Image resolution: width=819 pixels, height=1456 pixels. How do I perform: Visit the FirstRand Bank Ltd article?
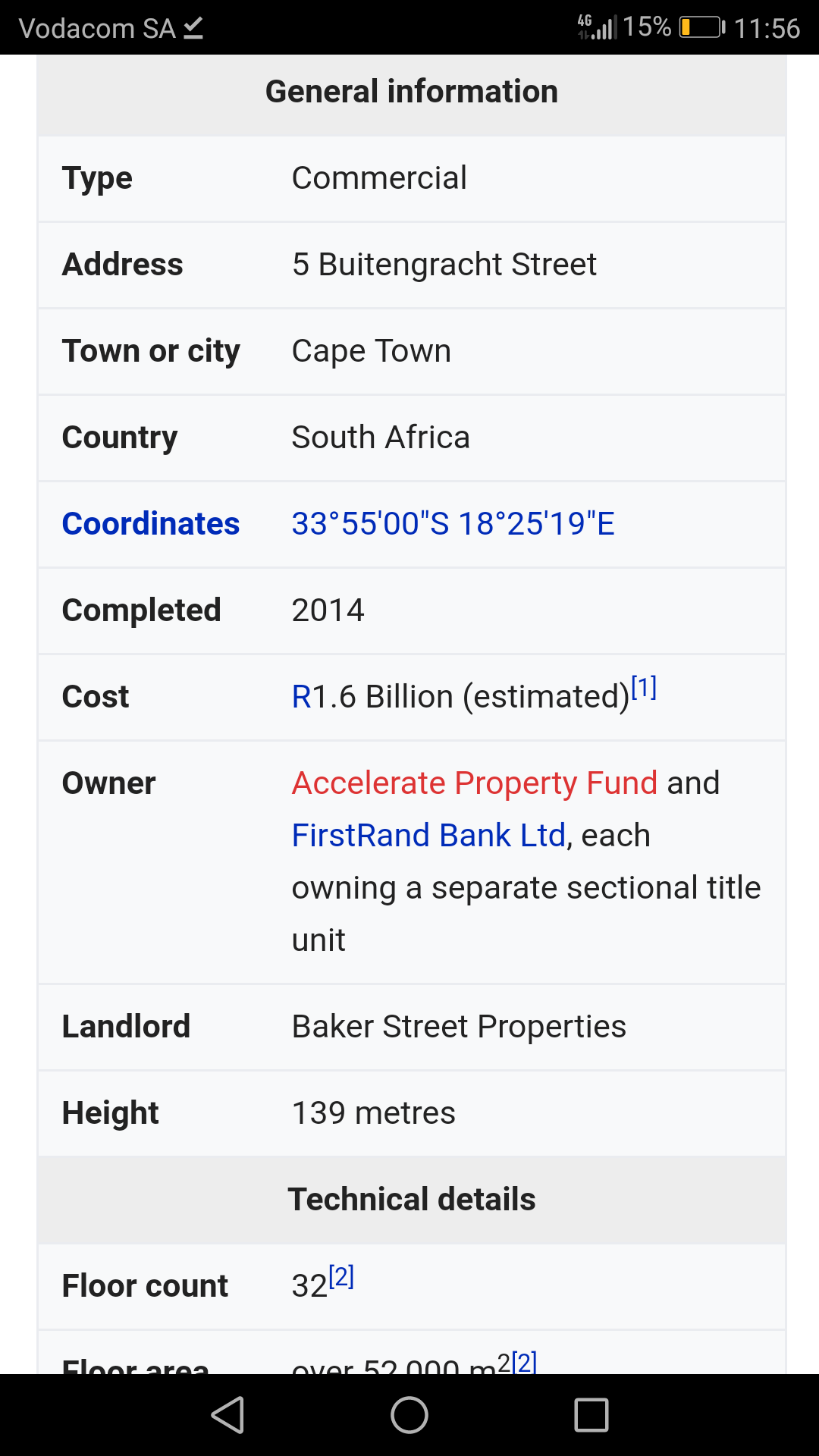[x=429, y=835]
